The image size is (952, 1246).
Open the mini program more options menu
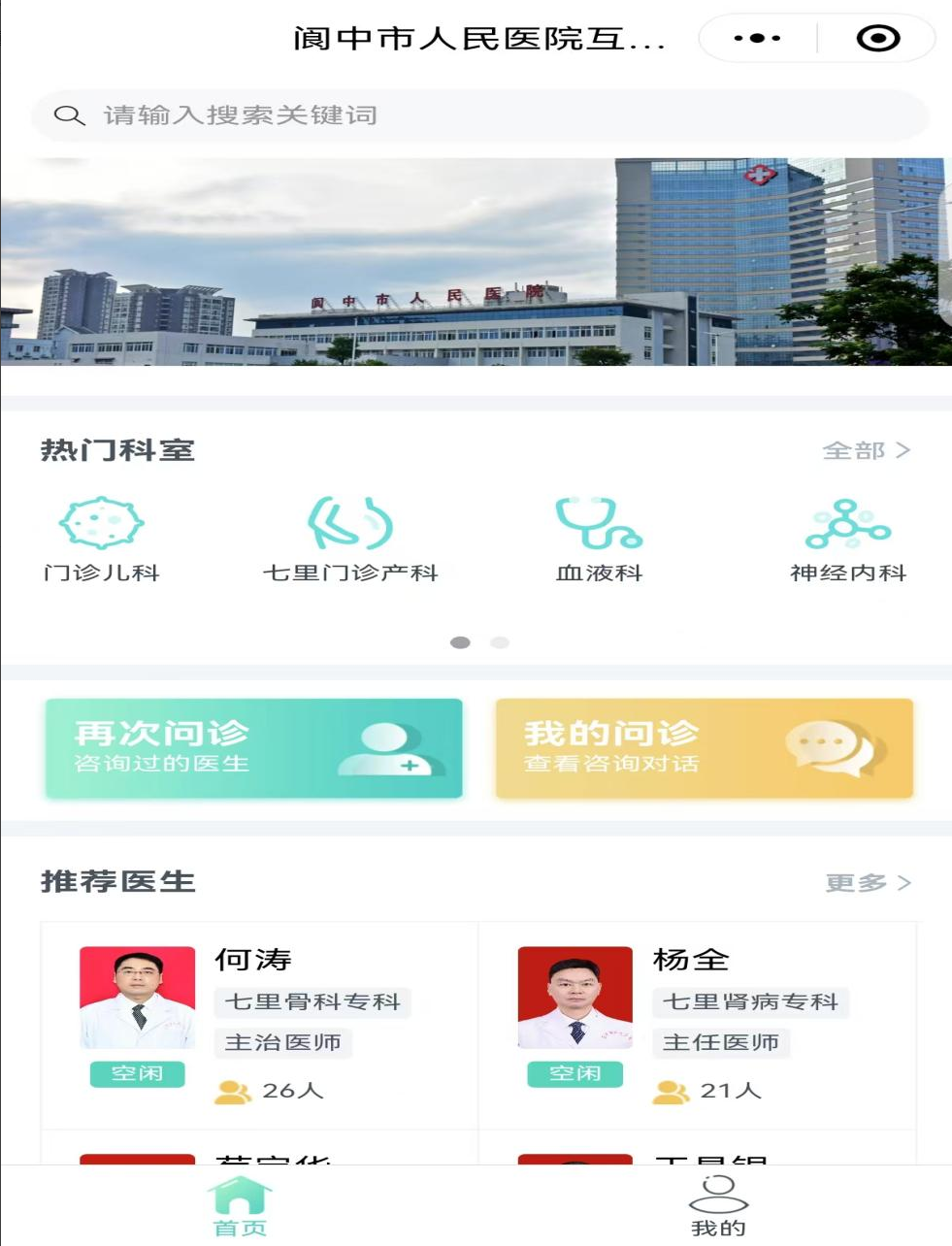point(757,39)
